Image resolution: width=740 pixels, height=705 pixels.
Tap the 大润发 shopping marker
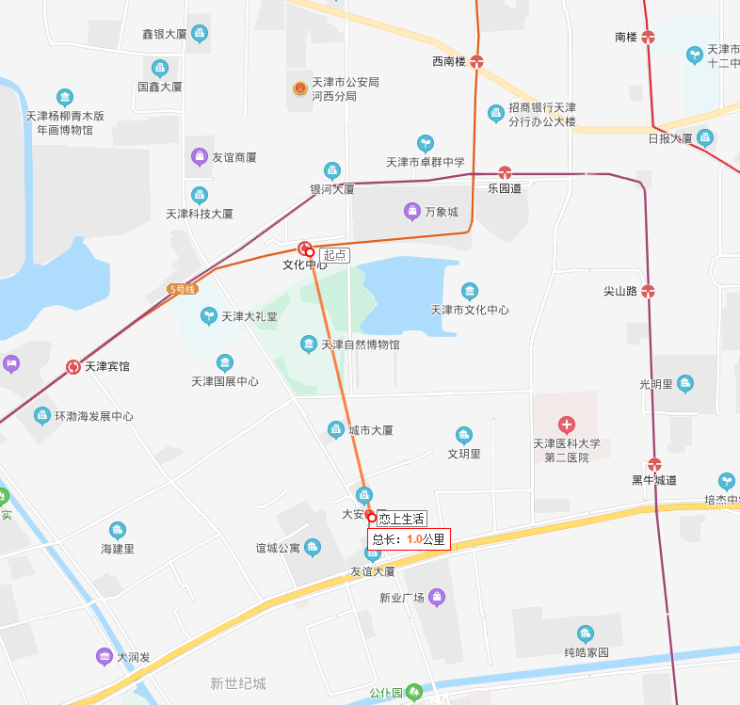point(104,657)
